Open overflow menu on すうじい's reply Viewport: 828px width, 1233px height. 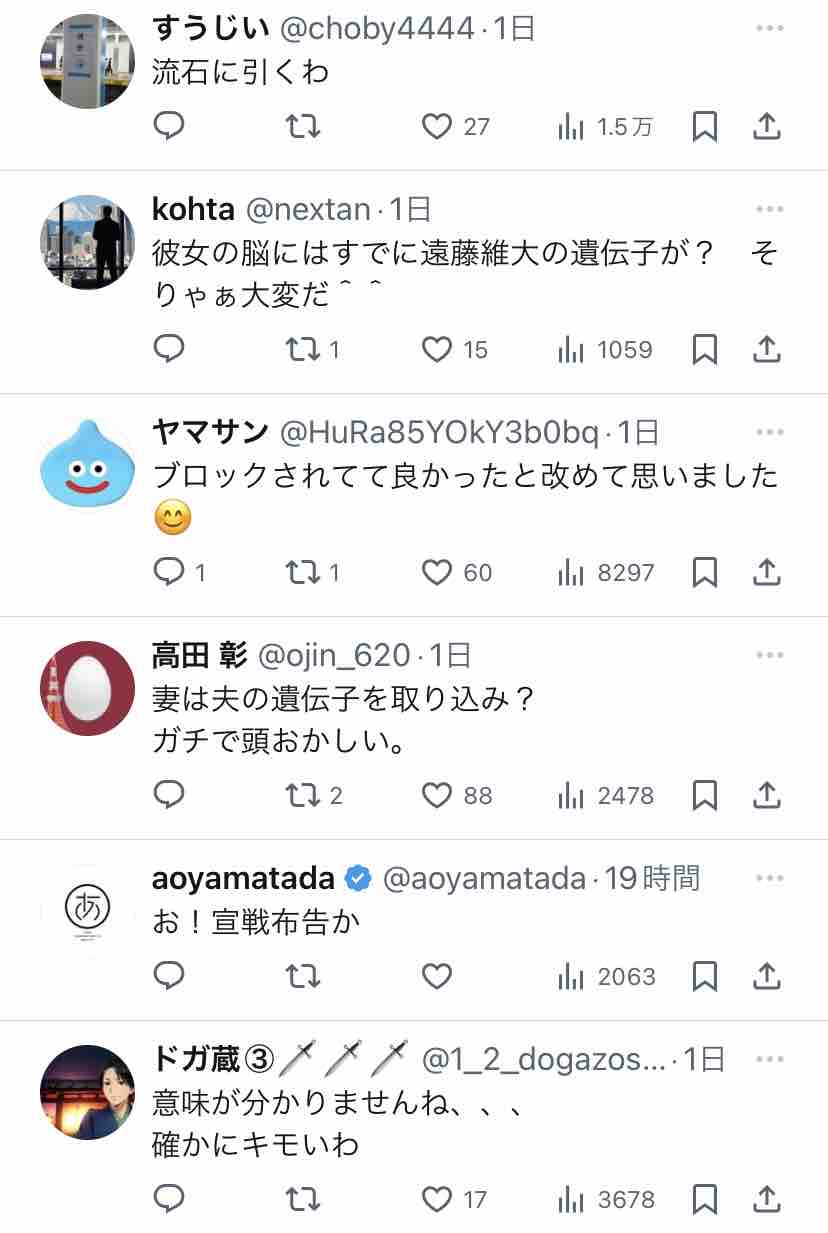(x=769, y=29)
